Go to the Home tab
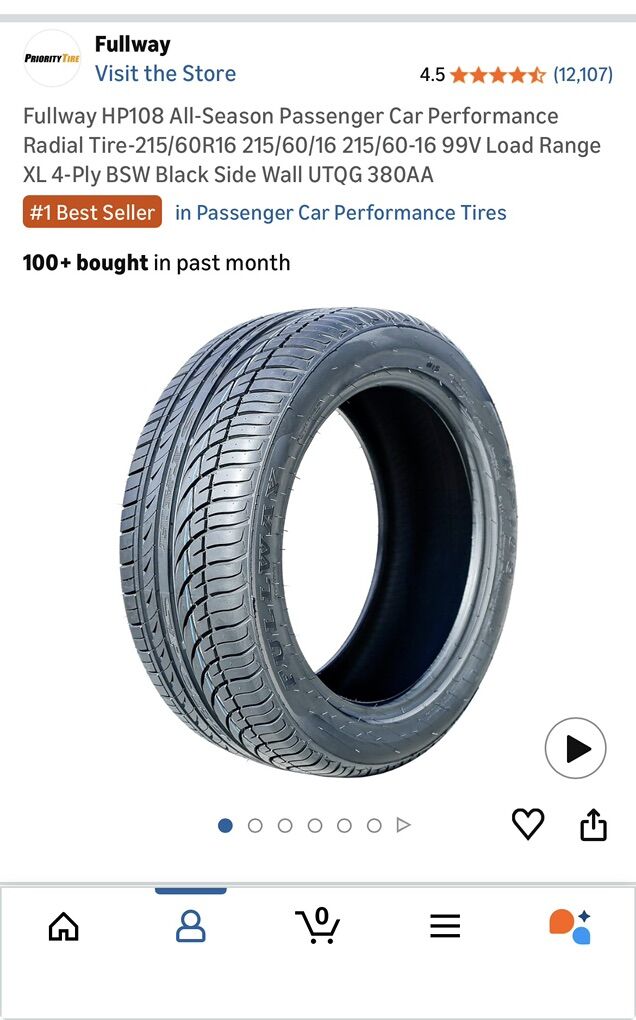Viewport: 636px width, 1020px height. (x=63, y=926)
